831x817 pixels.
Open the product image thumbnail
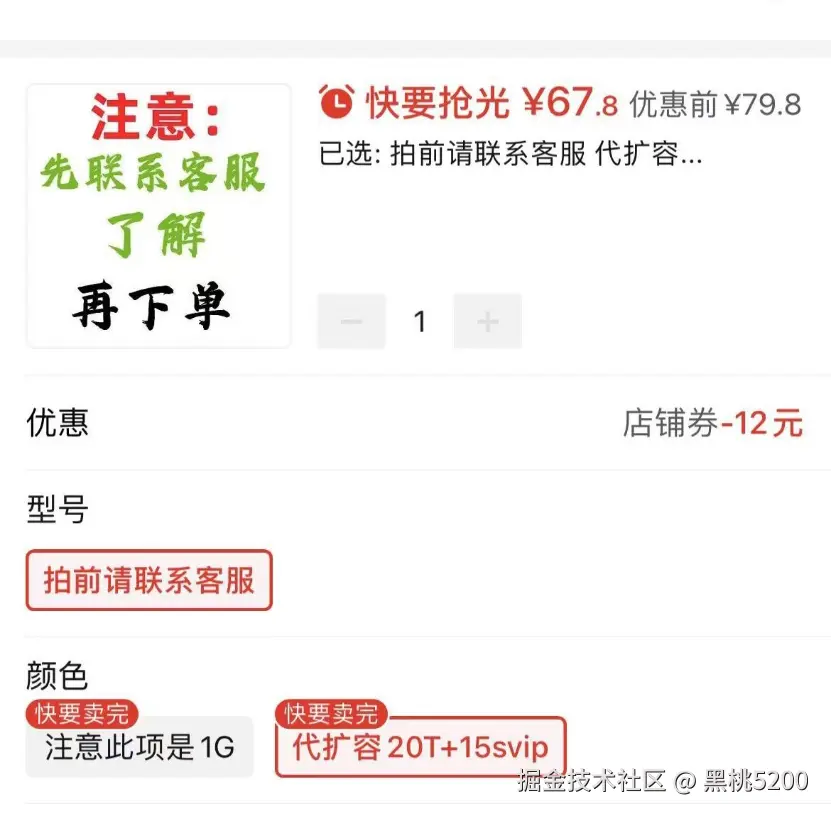click(158, 216)
